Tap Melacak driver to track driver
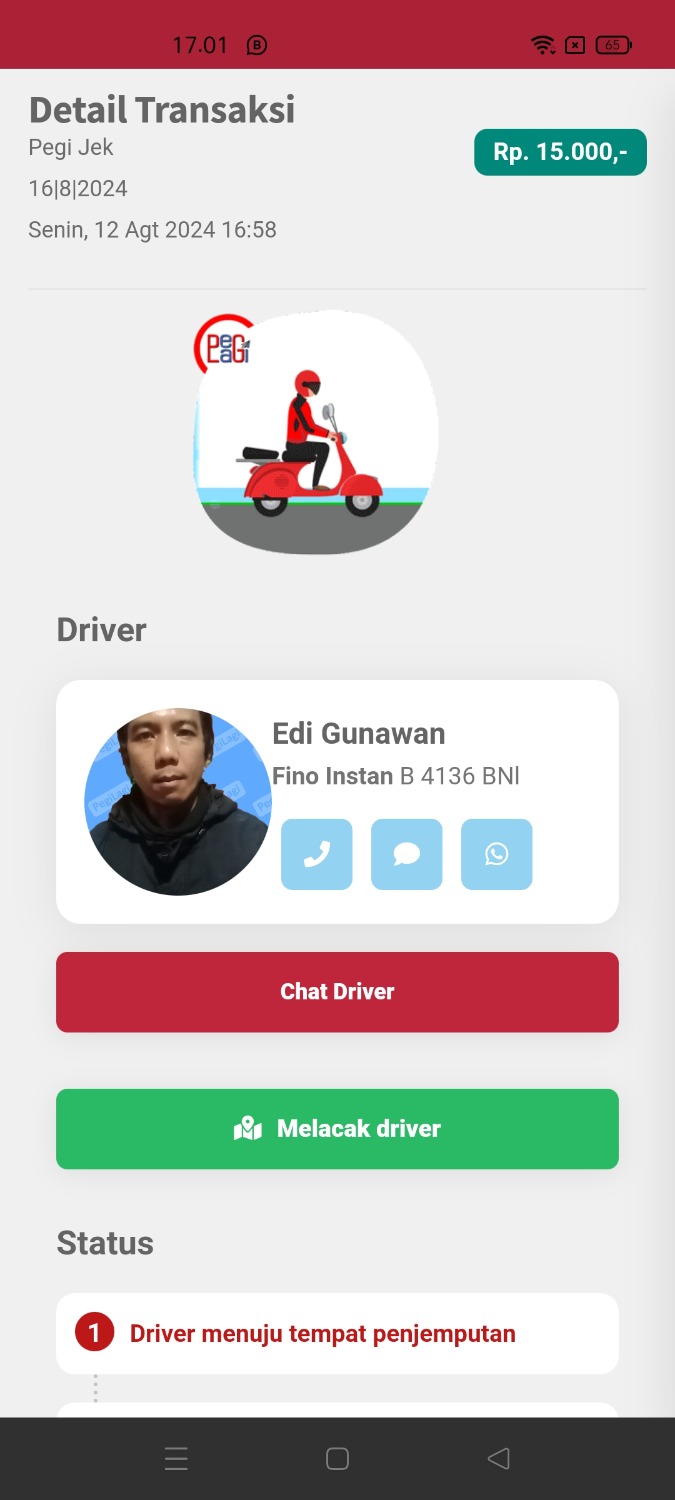 (x=337, y=1128)
